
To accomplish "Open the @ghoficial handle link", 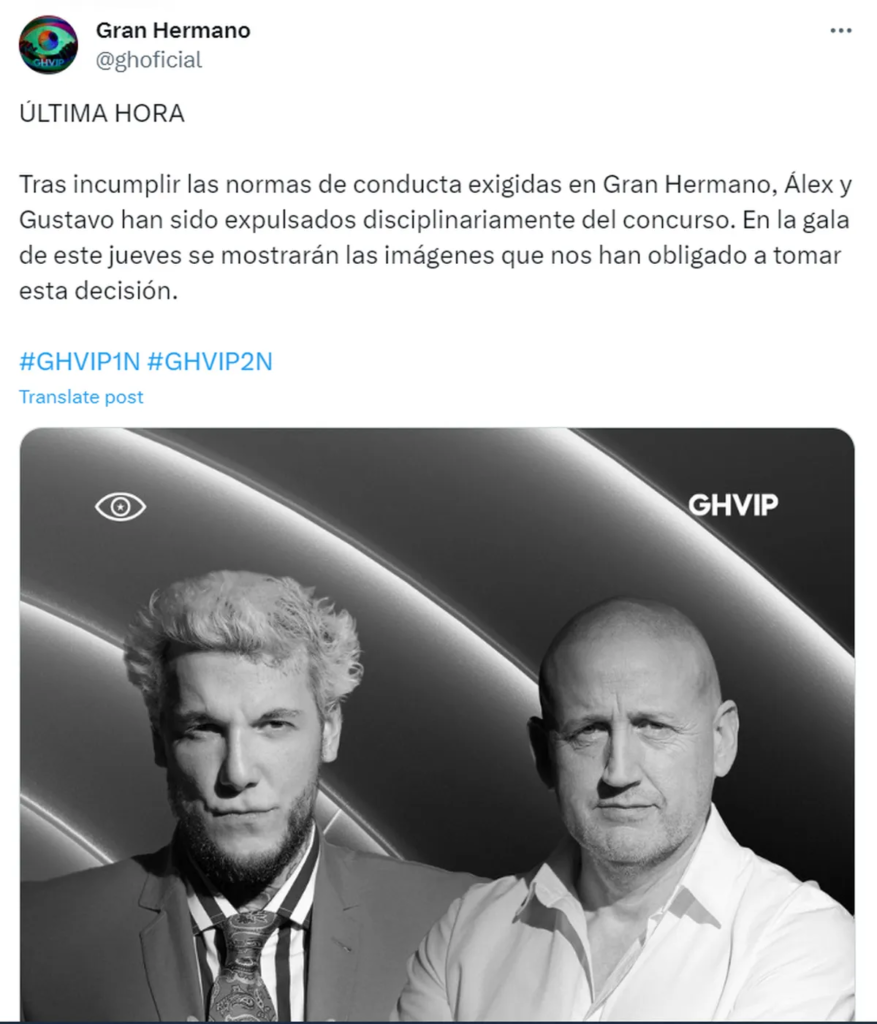I will click(149, 60).
